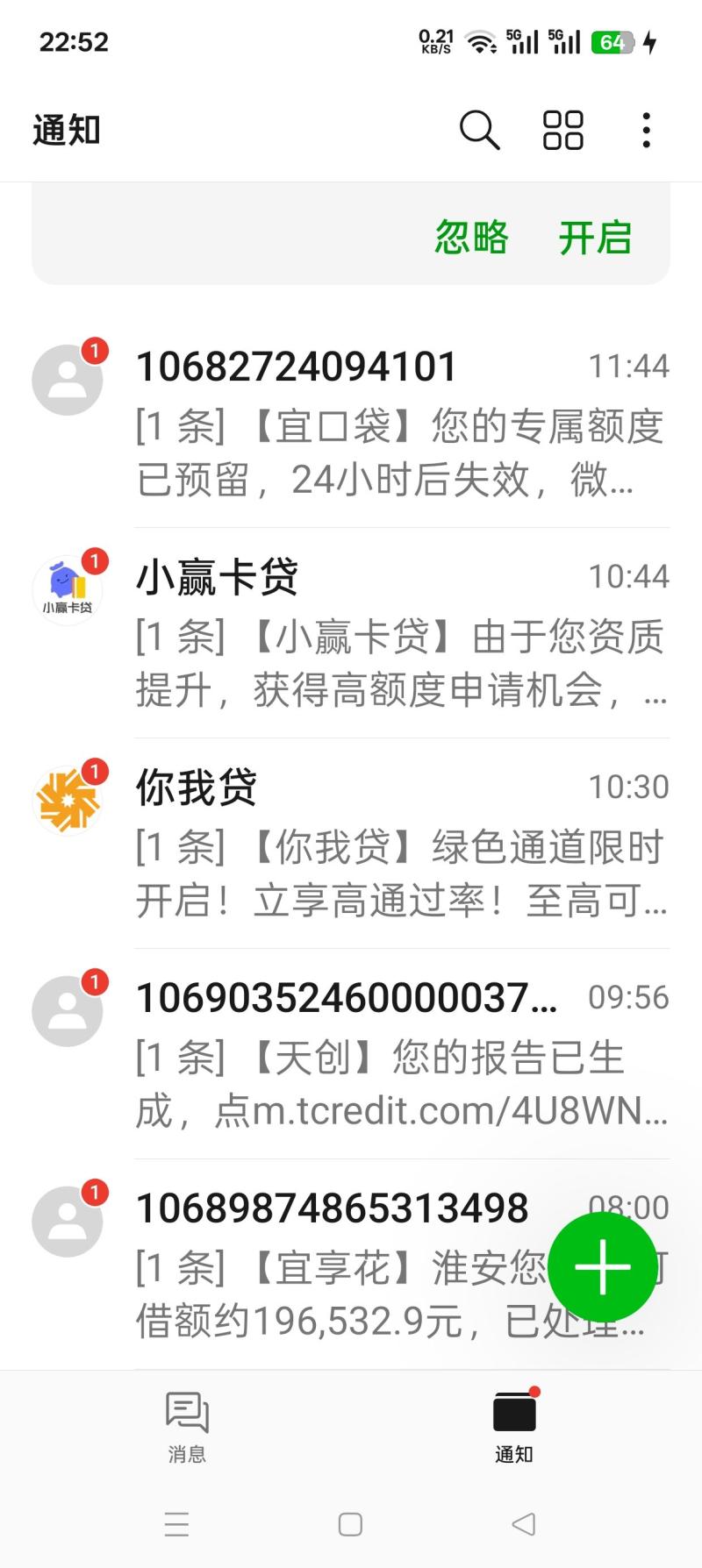The height and width of the screenshot is (1568, 702).
Task: Compose a new message with the plus button
Action: point(602,1266)
